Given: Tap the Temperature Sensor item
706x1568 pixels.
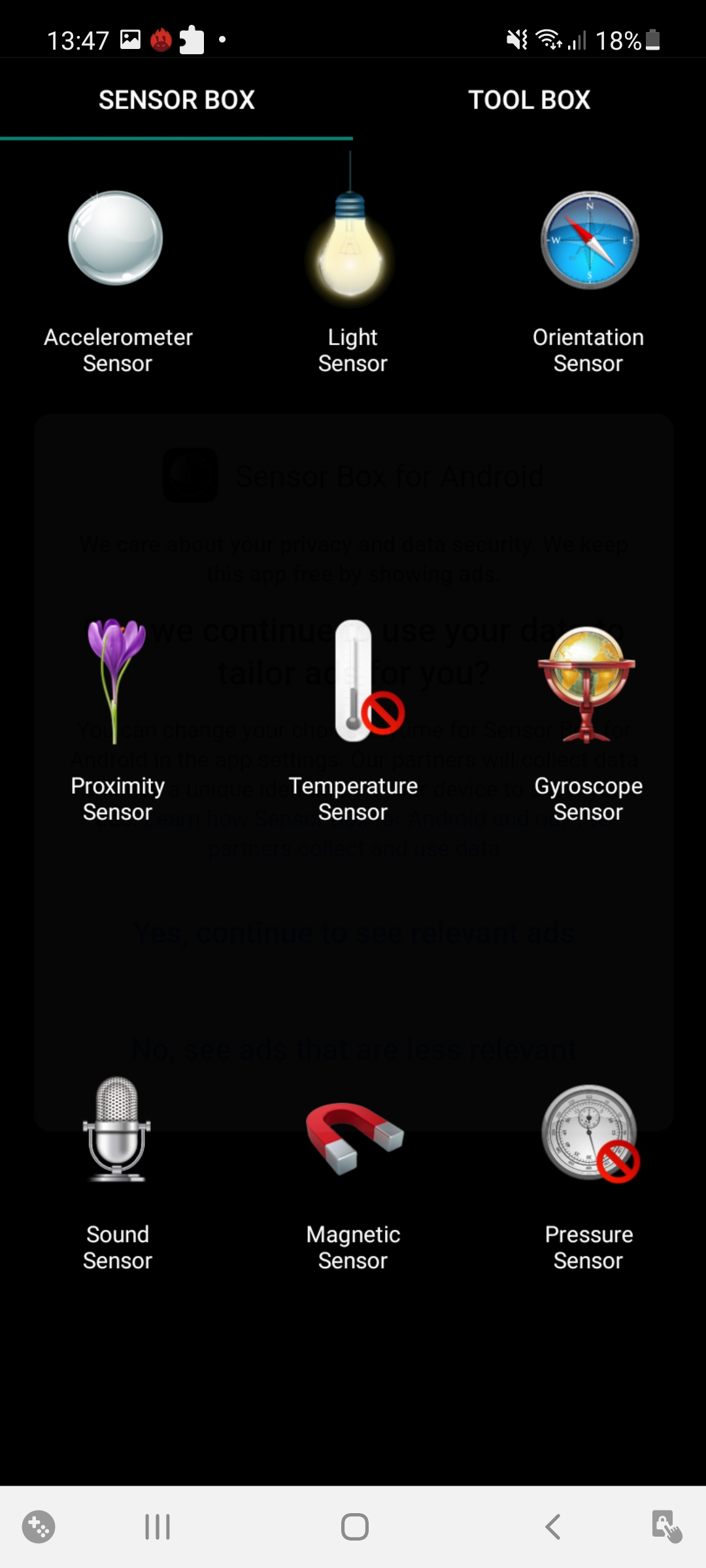Looking at the screenshot, I should pos(353,719).
